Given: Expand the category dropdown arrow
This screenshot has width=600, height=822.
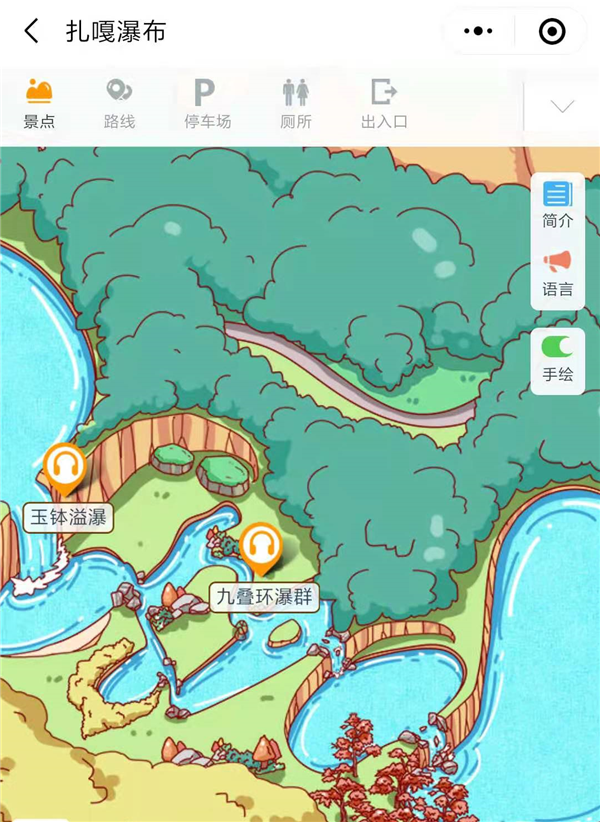Looking at the screenshot, I should 562,106.
